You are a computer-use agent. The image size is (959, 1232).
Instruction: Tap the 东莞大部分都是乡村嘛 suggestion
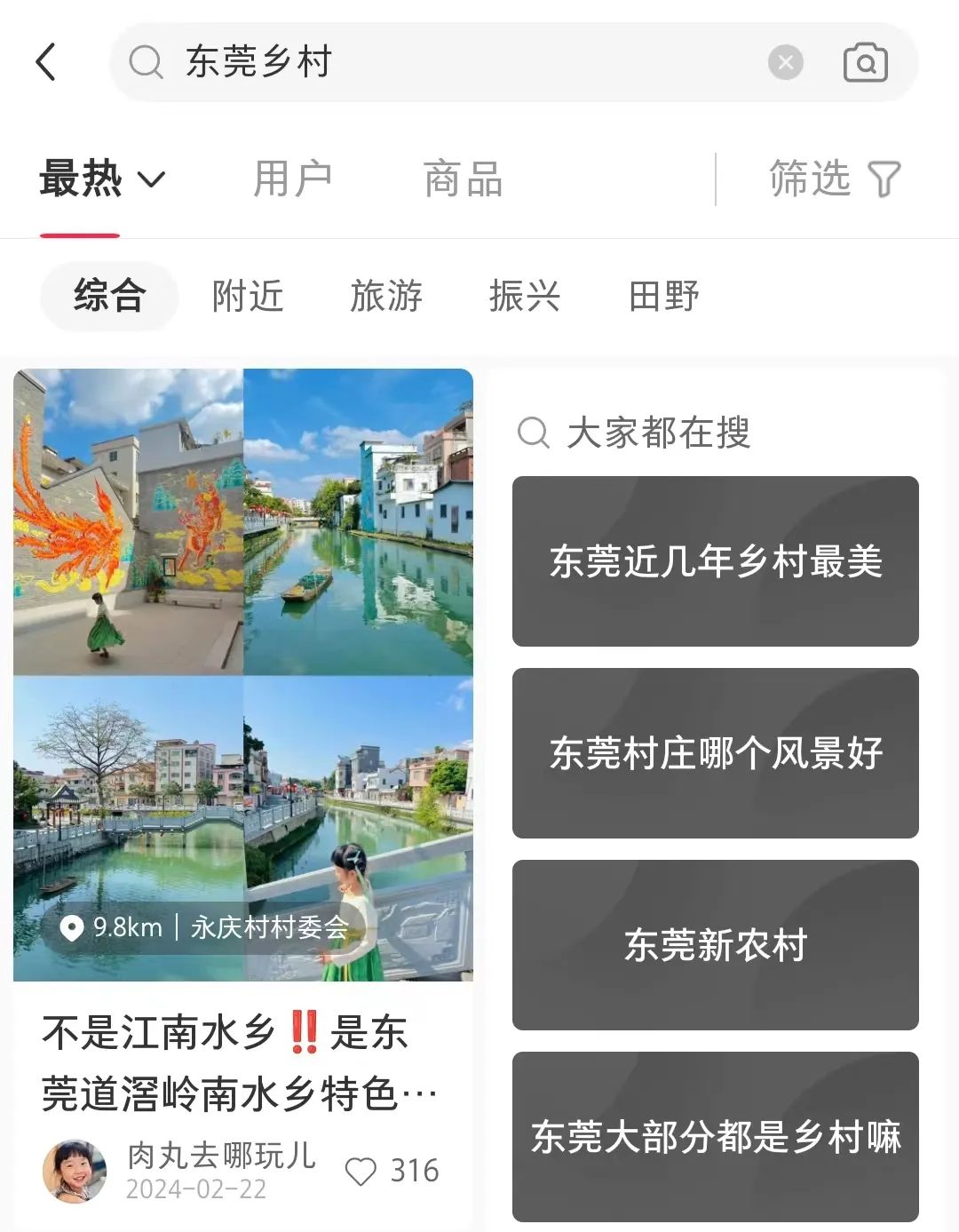point(715,1137)
